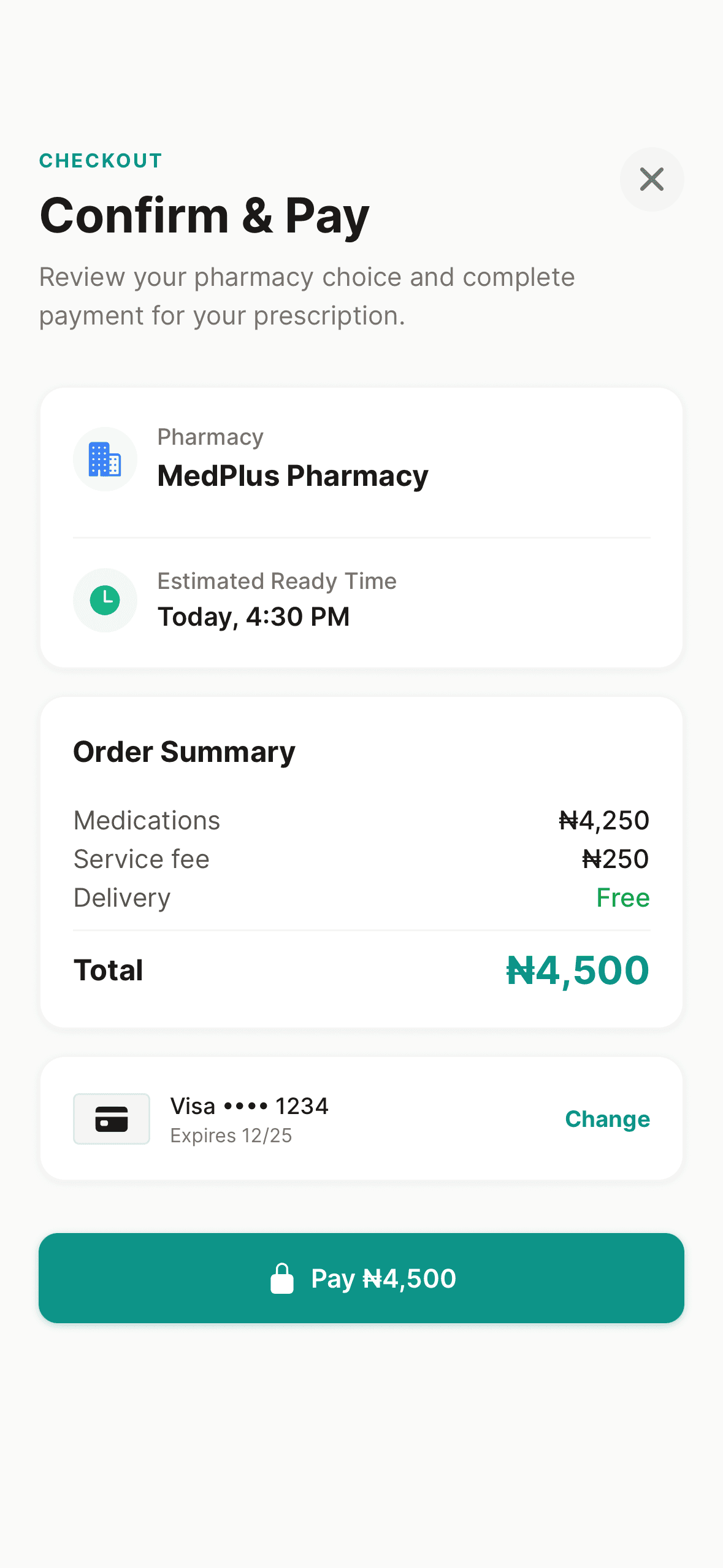Click the CHECKOUT section label
The height and width of the screenshot is (1568, 723).
(99, 160)
